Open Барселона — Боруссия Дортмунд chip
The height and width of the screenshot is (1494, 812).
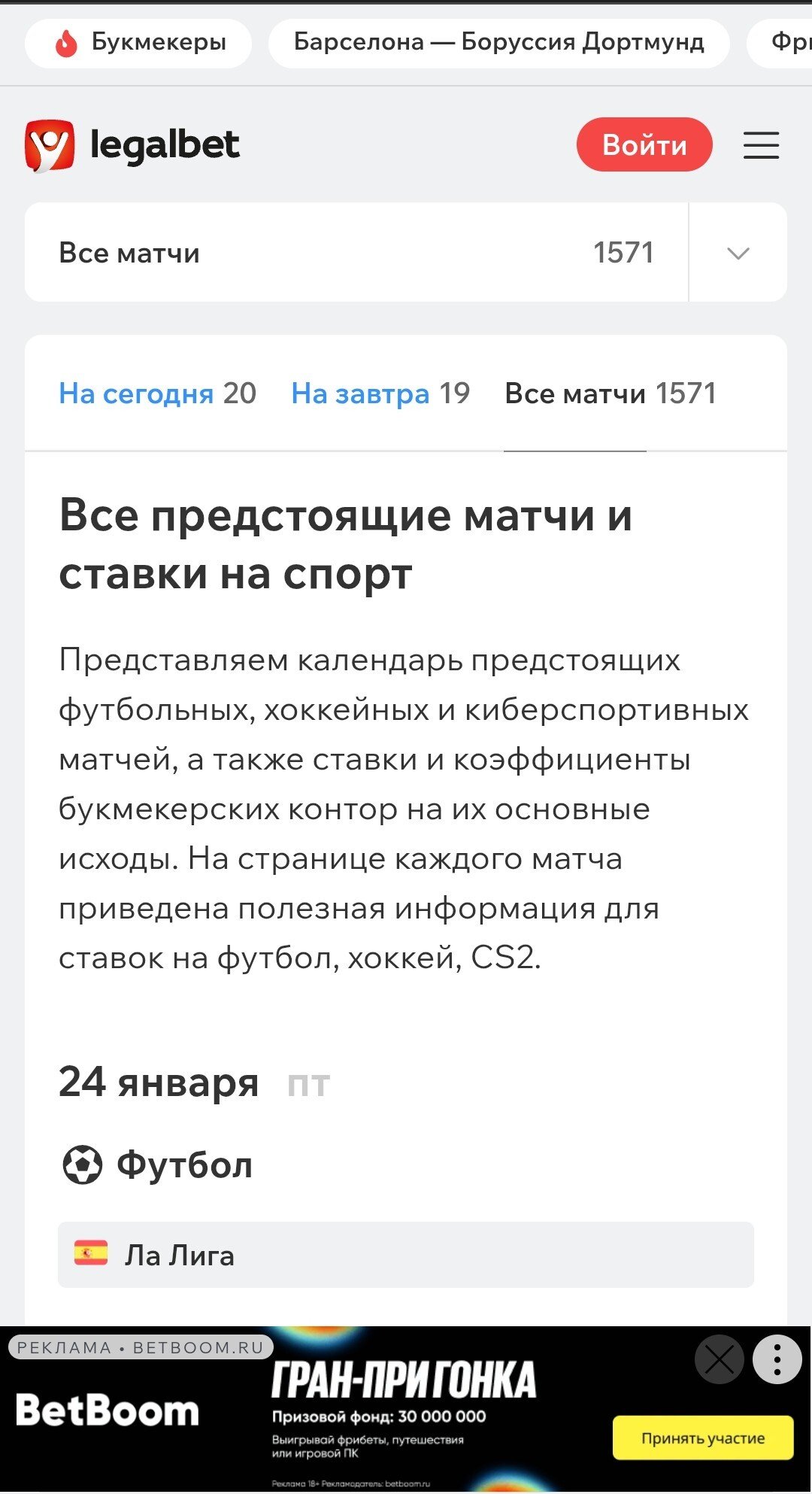[498, 43]
